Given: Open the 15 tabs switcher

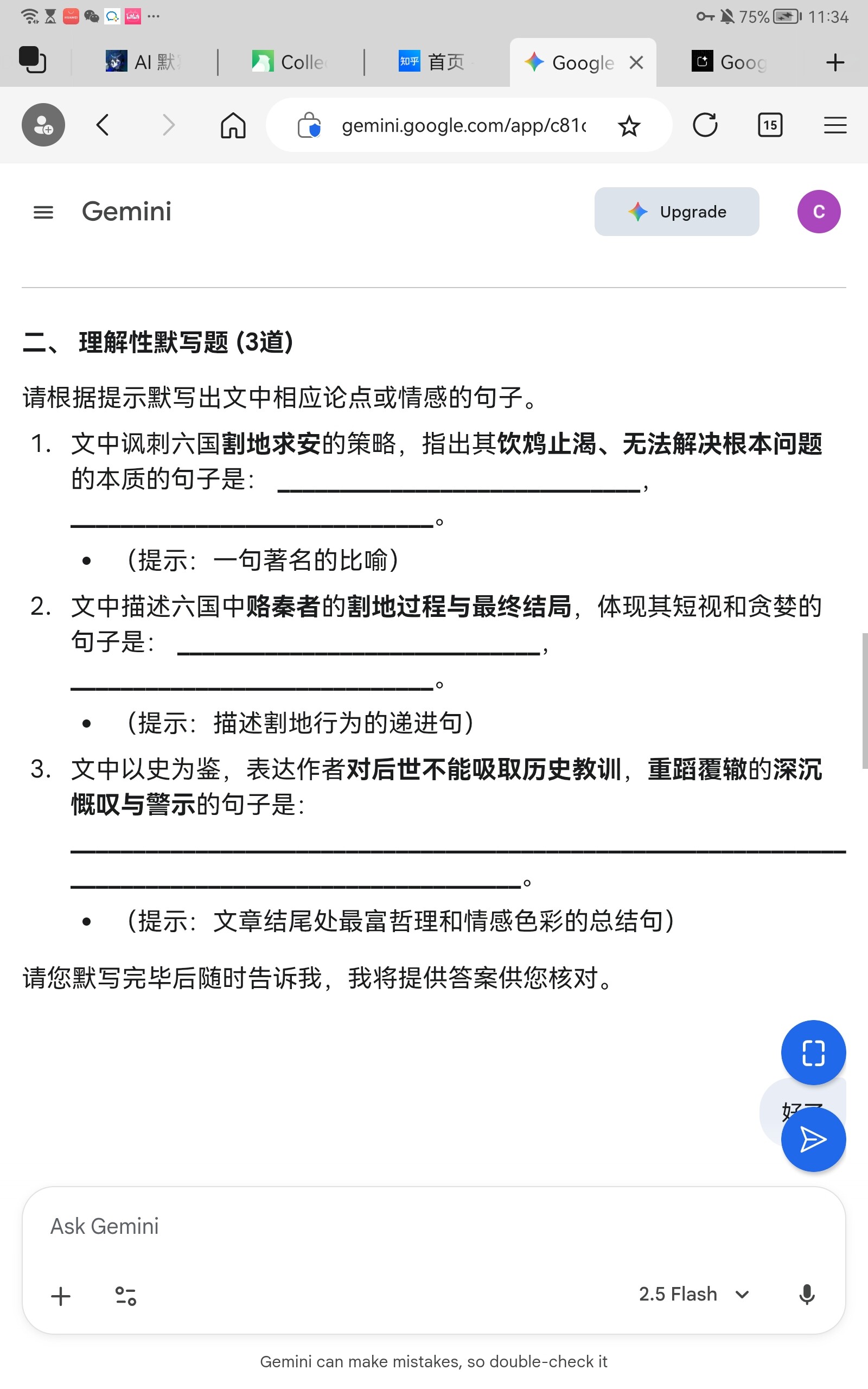Looking at the screenshot, I should pos(770,125).
